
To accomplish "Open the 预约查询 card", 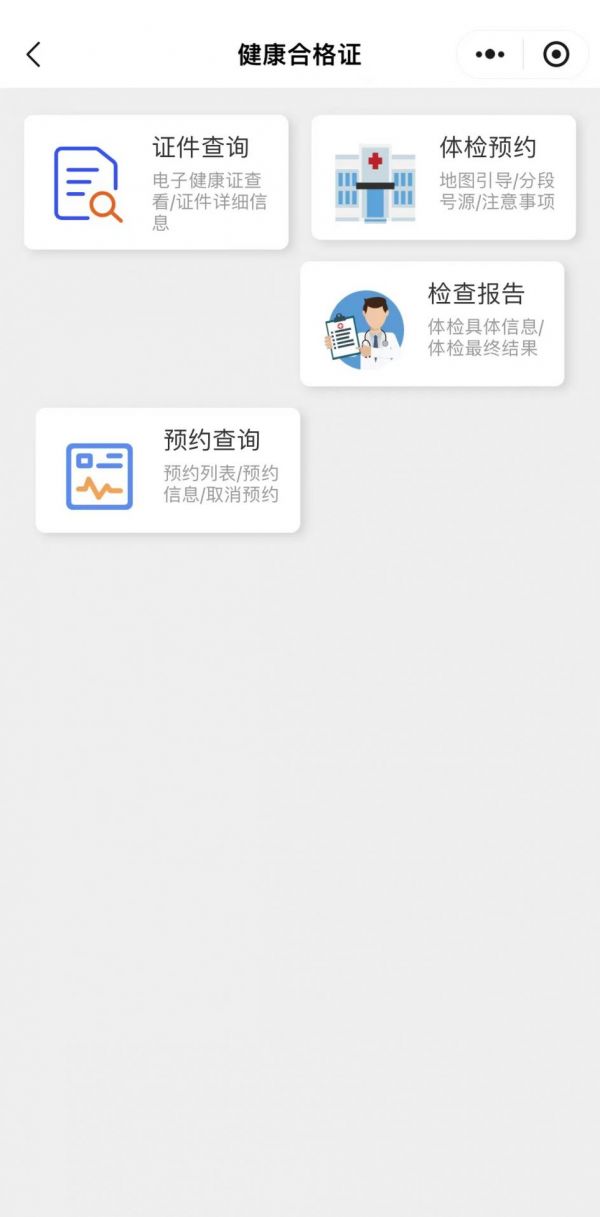I will click(168, 470).
